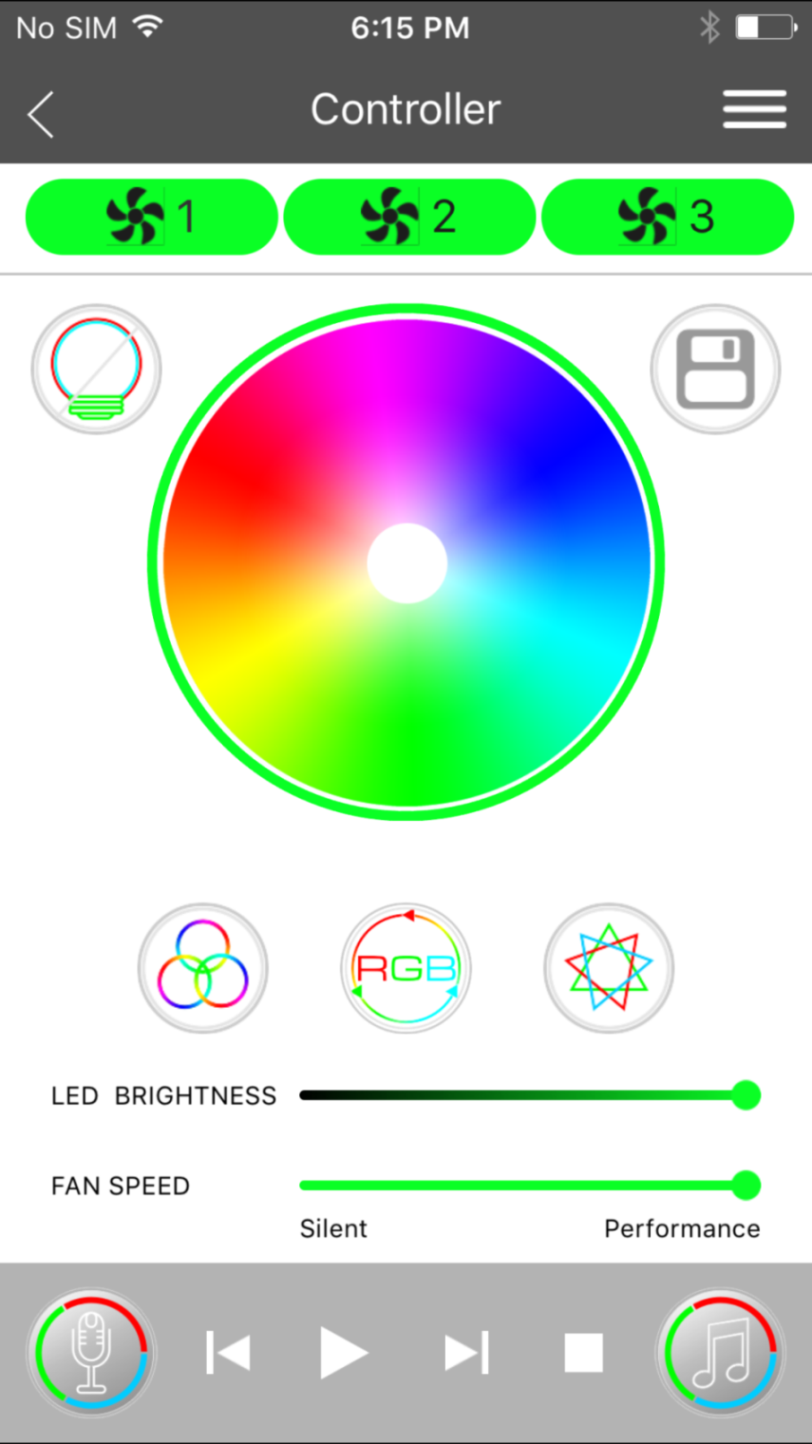Toggle Fan 3 on or off
This screenshot has width=812, height=1444.
coord(668,216)
